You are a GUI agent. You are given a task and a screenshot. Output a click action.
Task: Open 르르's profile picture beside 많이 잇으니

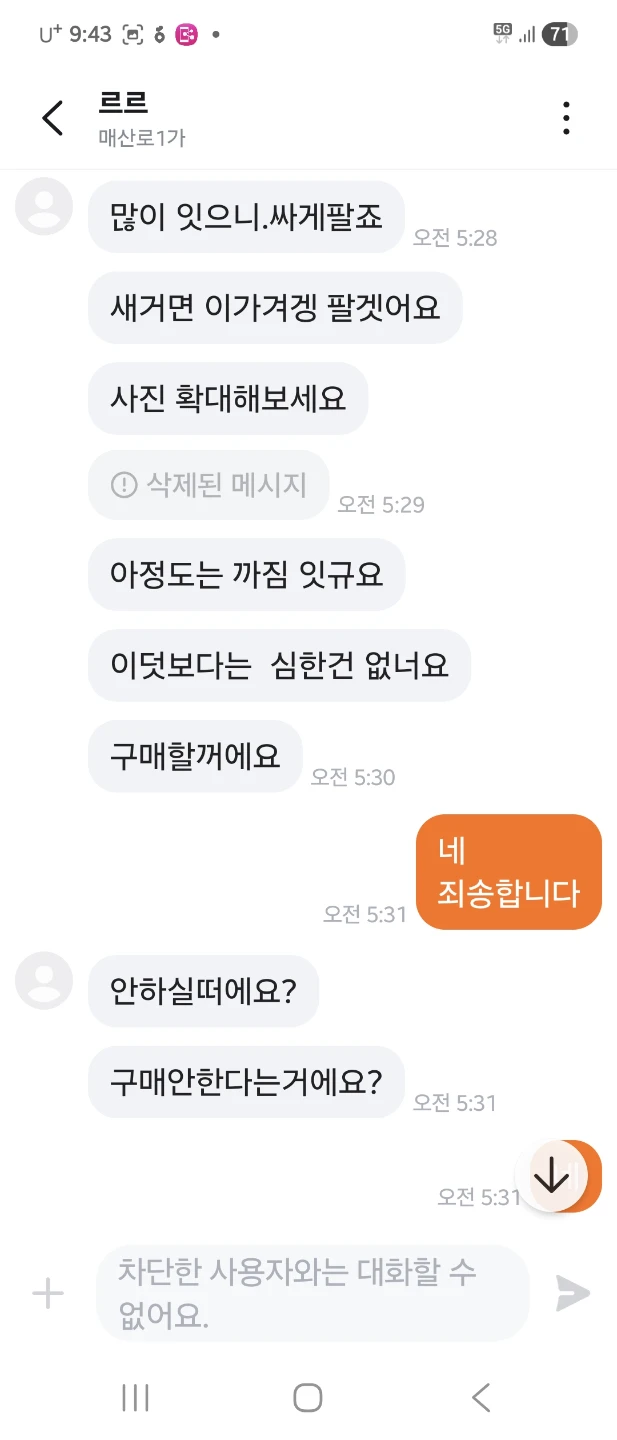click(x=44, y=206)
